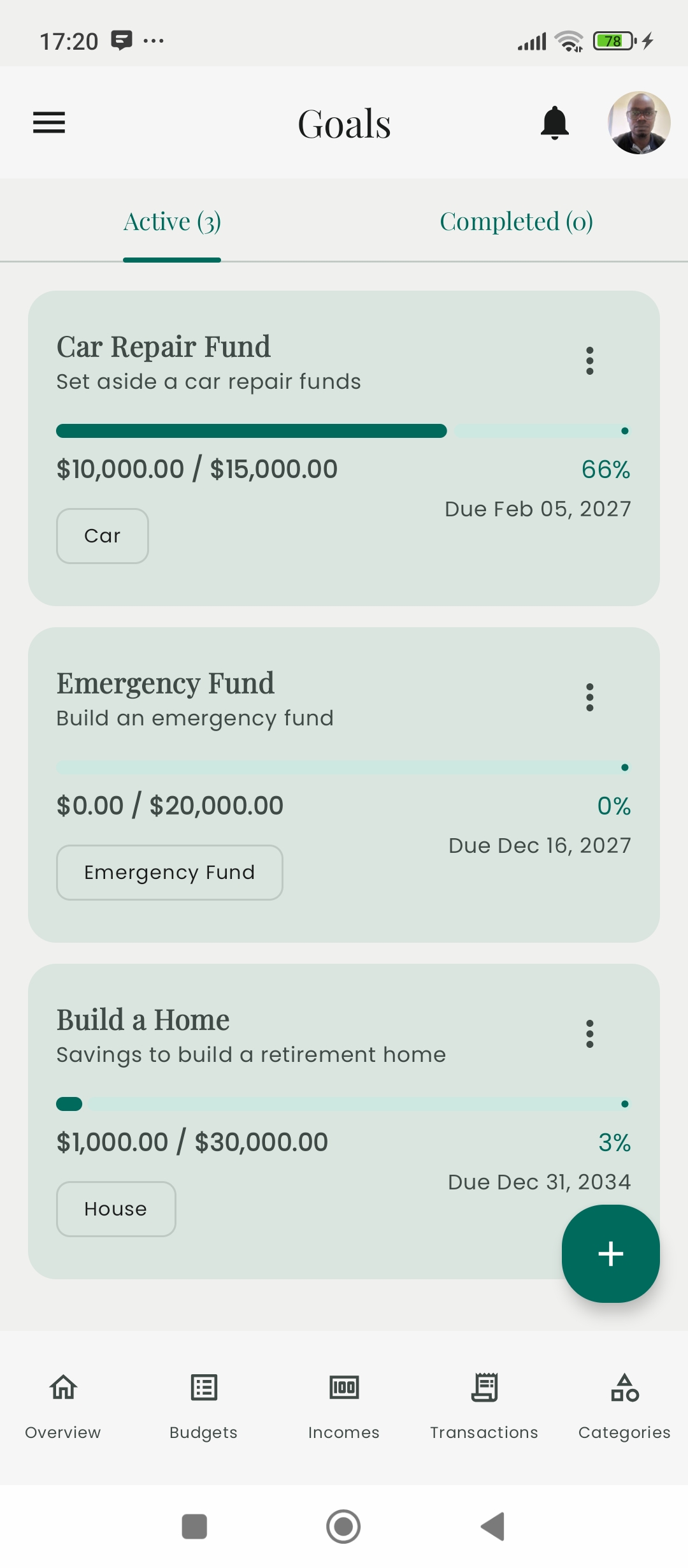Open the options menu on Build a Home
Image resolution: width=688 pixels, height=1568 pixels.
(x=589, y=1034)
